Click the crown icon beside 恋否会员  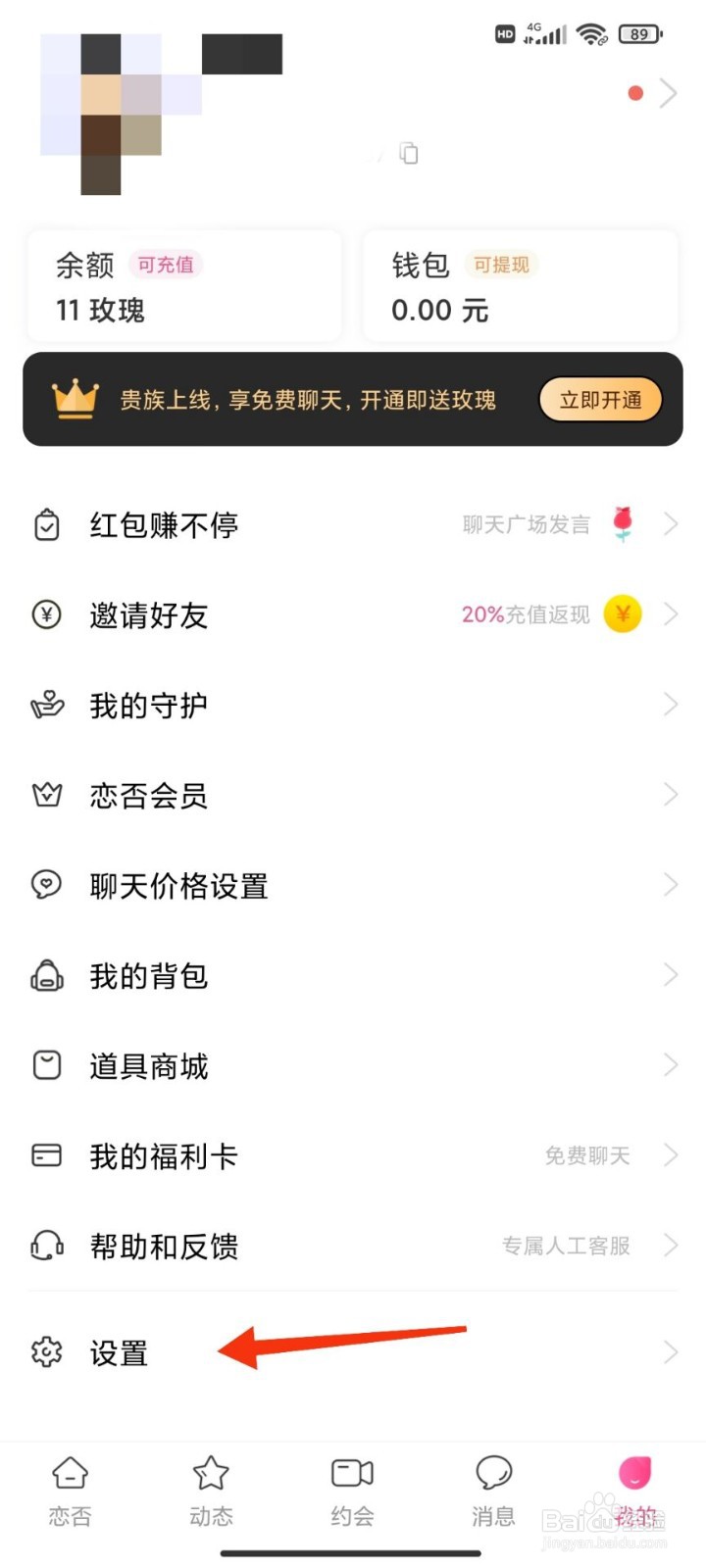click(45, 795)
